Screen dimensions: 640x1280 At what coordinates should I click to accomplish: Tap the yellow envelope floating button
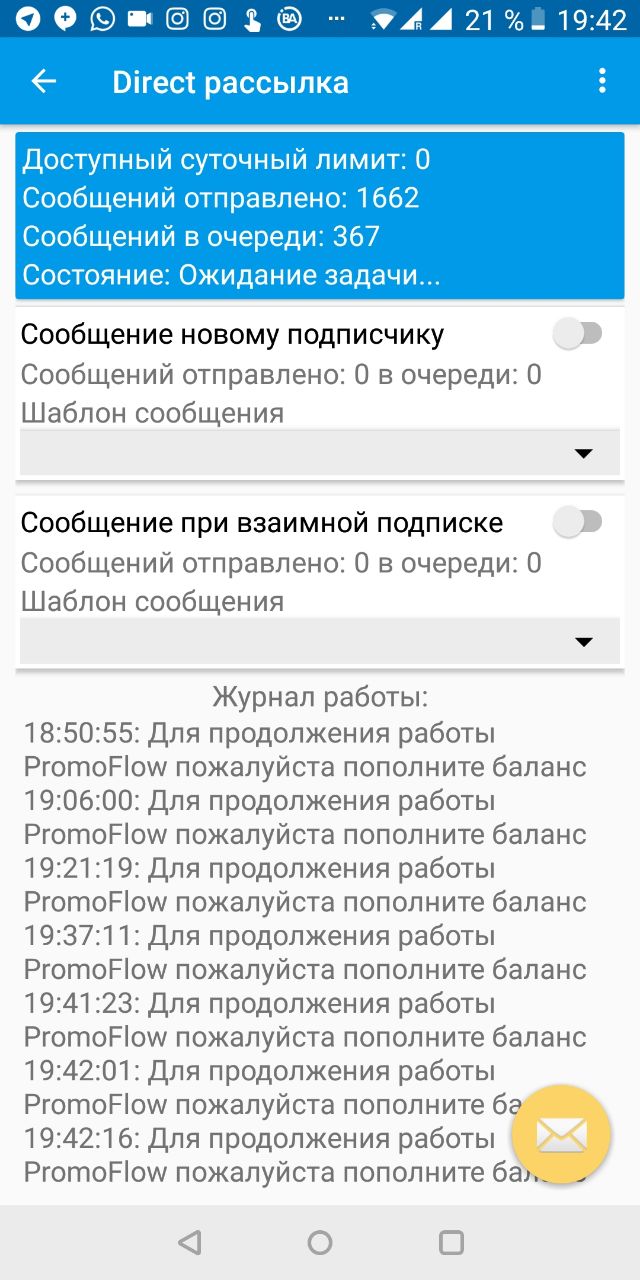560,1134
